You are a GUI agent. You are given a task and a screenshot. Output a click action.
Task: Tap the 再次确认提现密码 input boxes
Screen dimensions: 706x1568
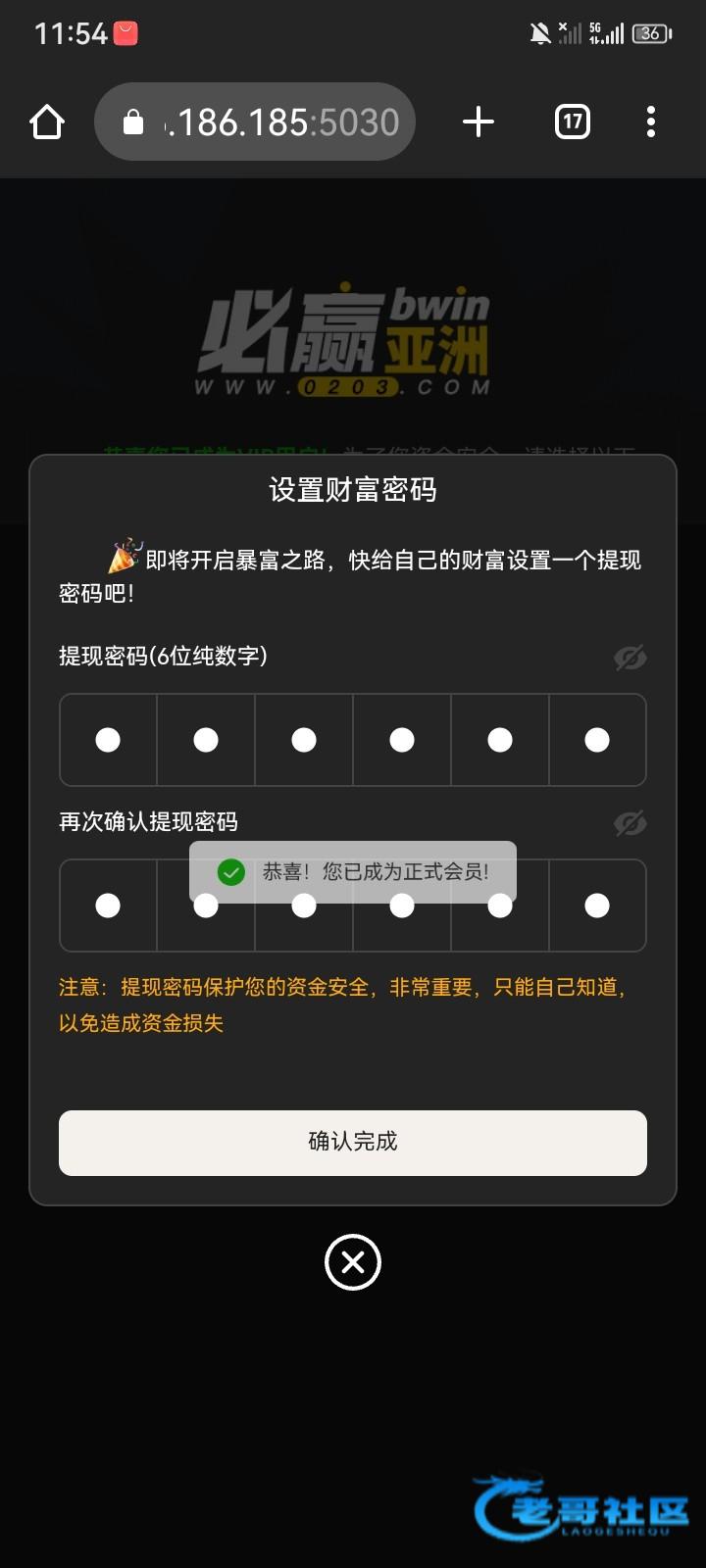click(x=353, y=906)
